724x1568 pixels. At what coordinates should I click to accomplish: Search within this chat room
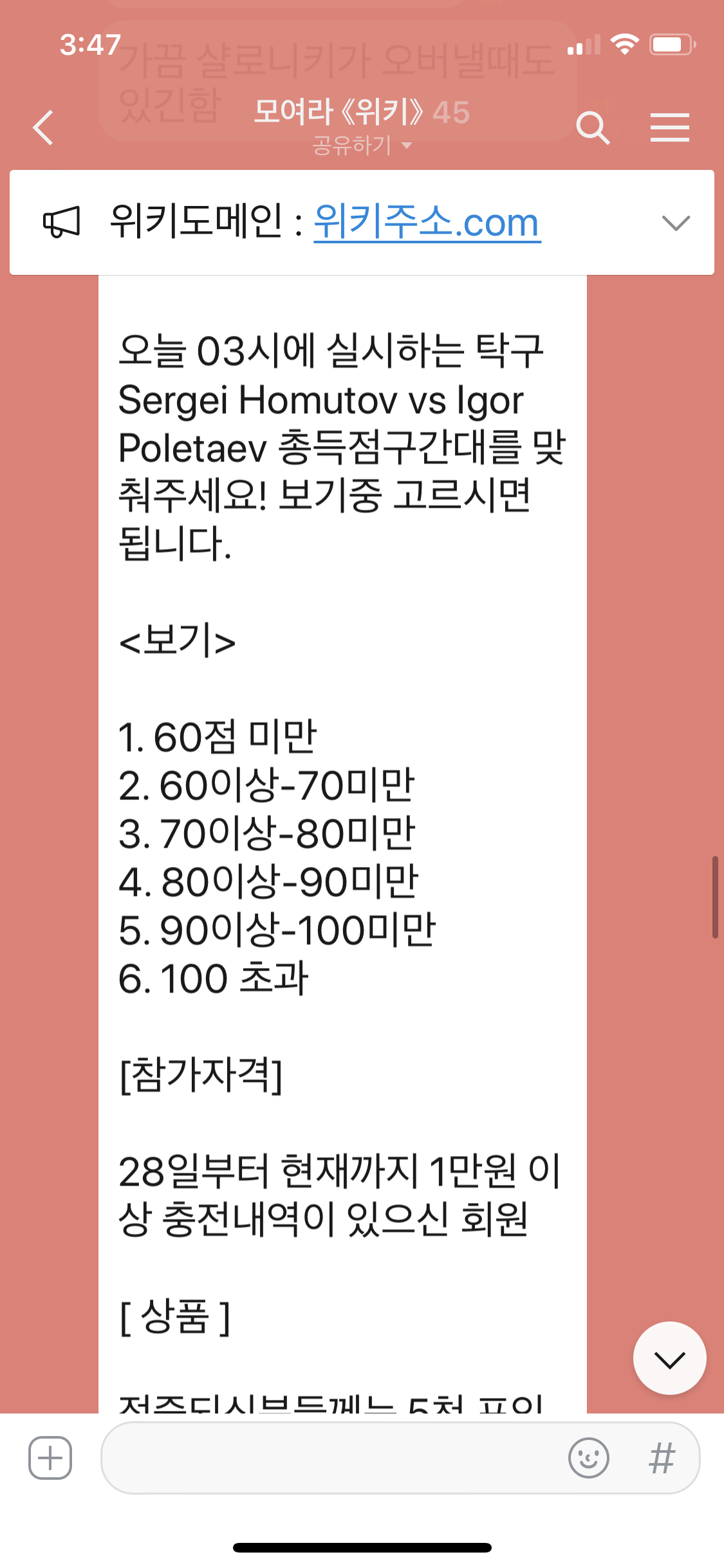pos(592,127)
